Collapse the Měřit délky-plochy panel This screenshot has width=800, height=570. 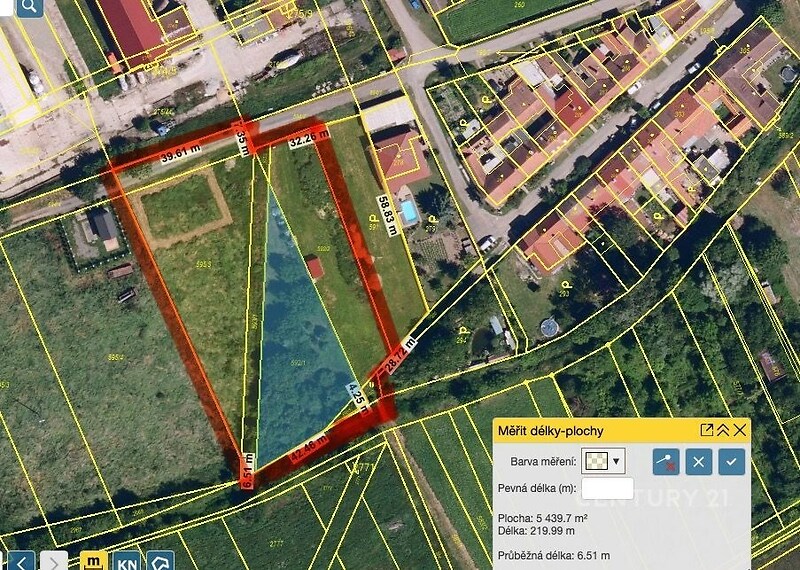(x=723, y=430)
